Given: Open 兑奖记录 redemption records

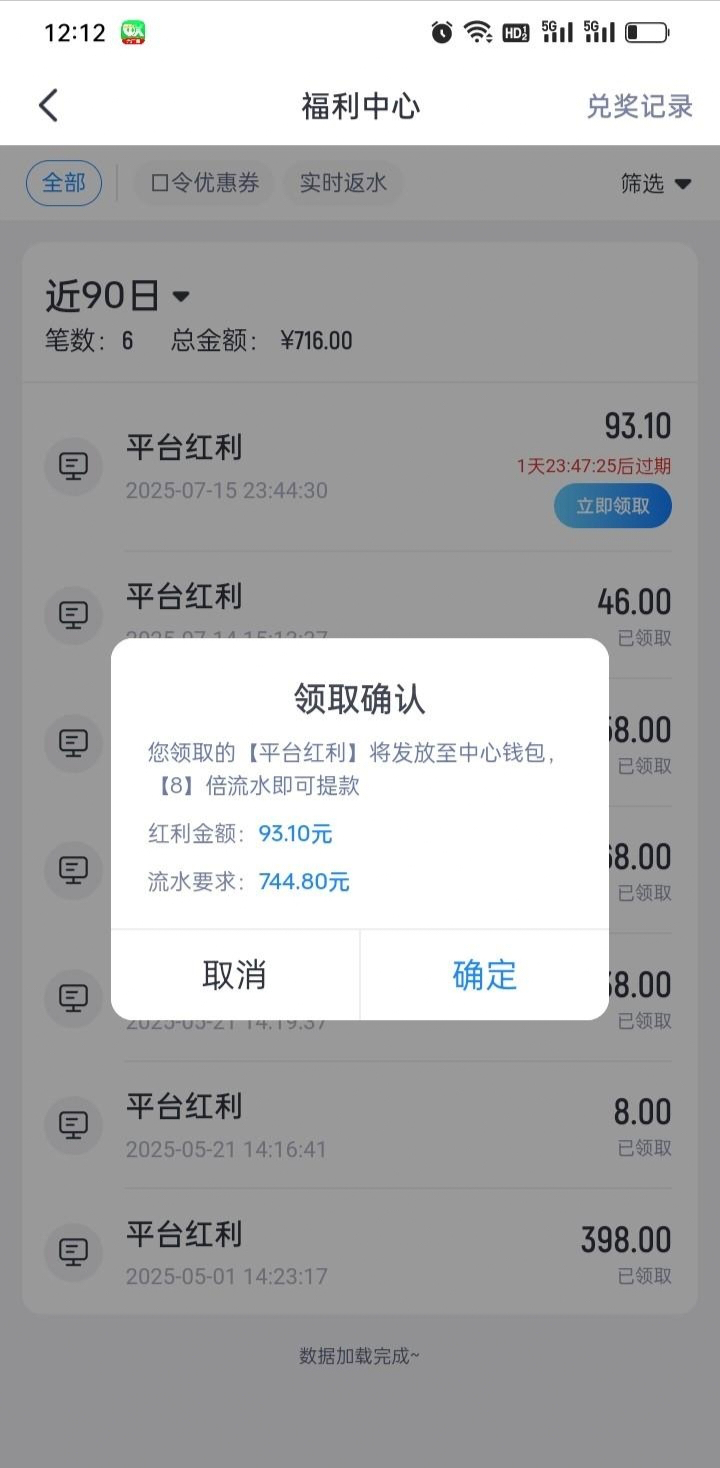Looking at the screenshot, I should pos(639,107).
